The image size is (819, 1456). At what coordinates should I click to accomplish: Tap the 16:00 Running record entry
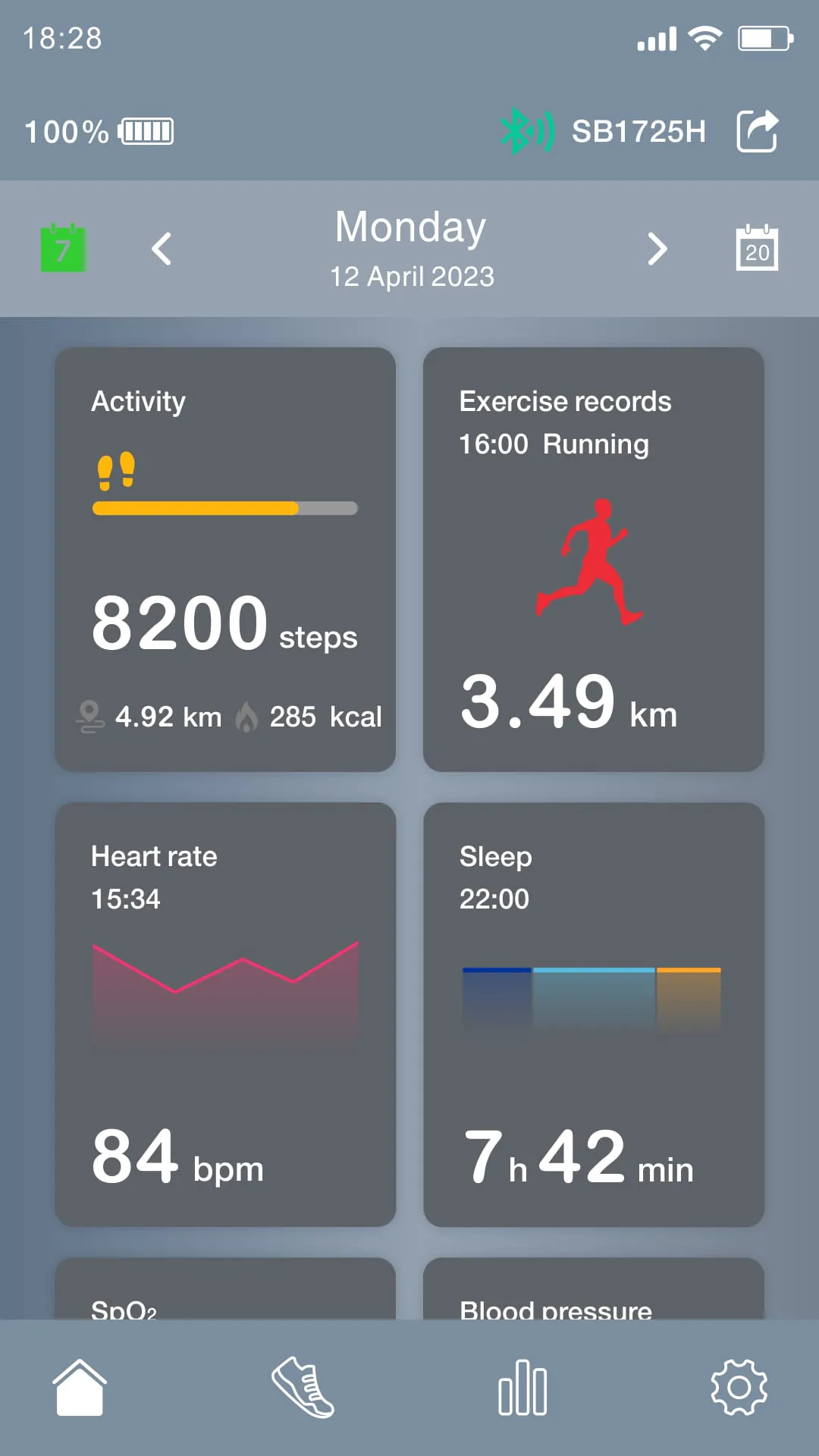(x=554, y=444)
